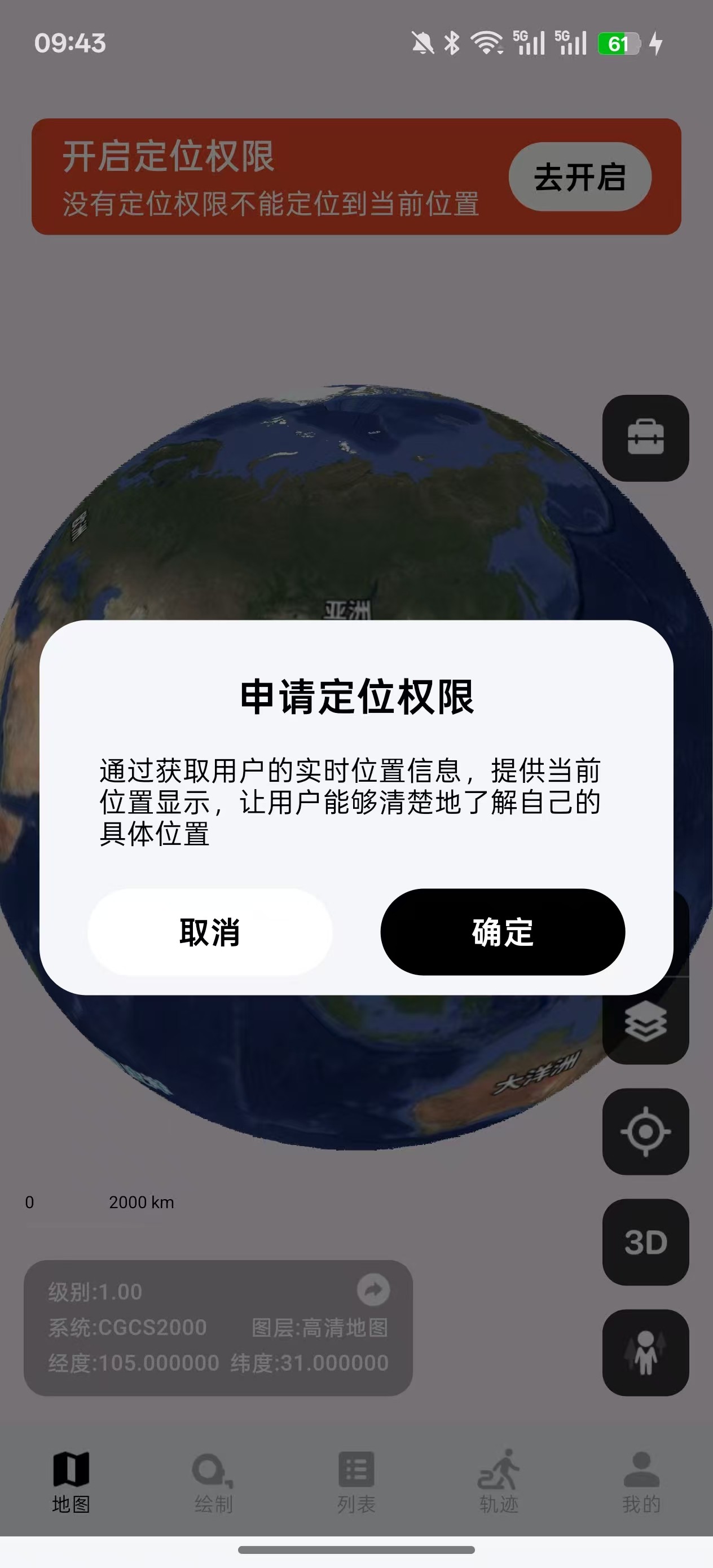
Task: Open the toolbox icon on the map
Action: click(646, 438)
